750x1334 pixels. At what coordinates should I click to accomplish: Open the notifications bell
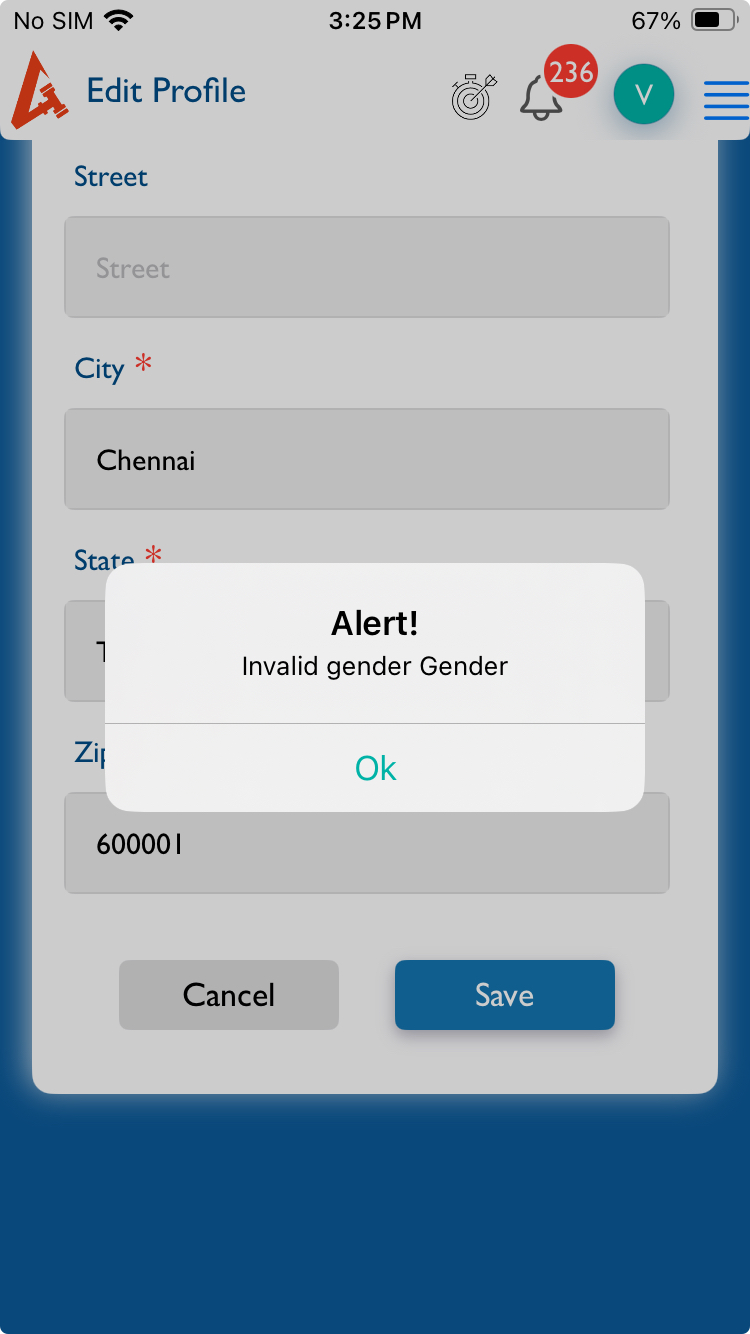pyautogui.click(x=541, y=98)
